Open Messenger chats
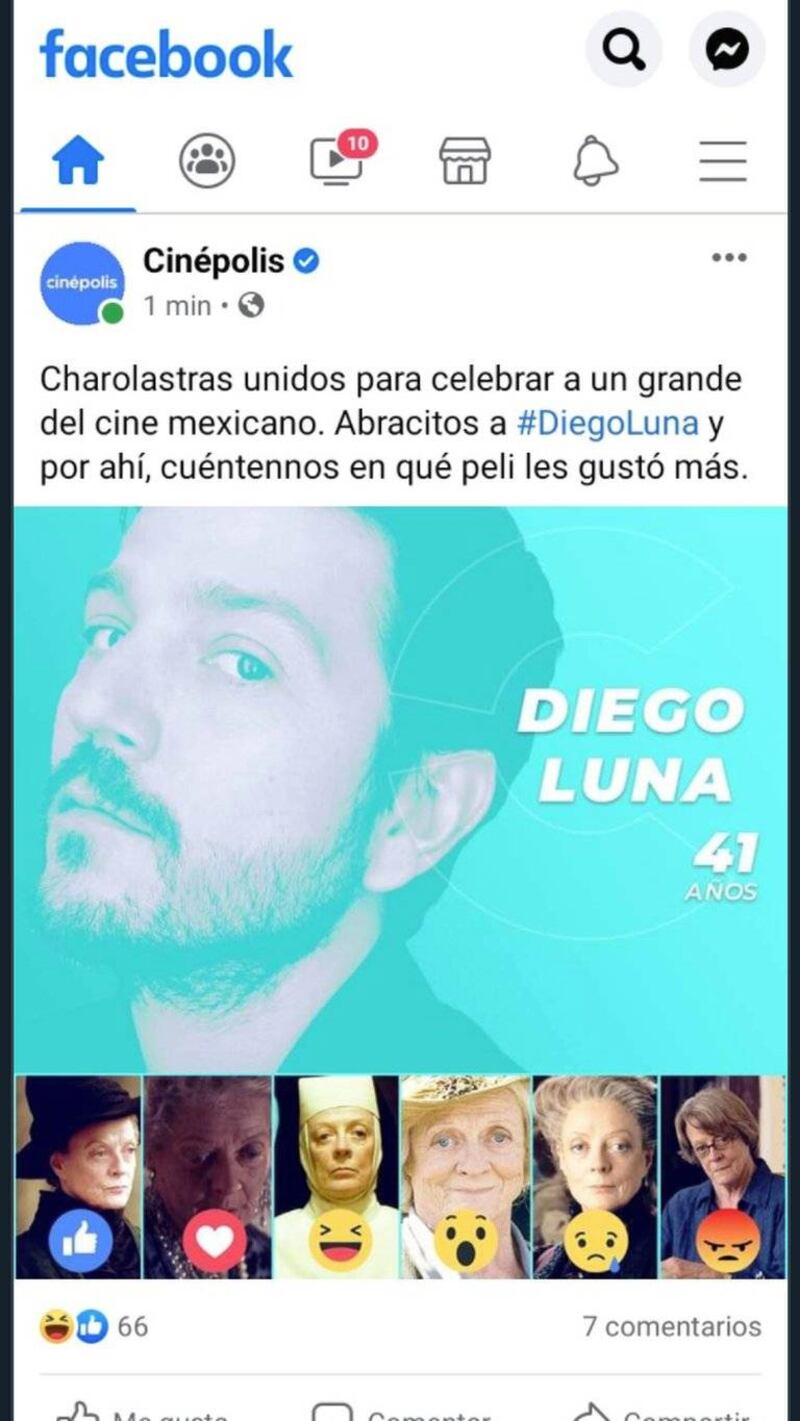This screenshot has height=1421, width=800. click(x=727, y=49)
